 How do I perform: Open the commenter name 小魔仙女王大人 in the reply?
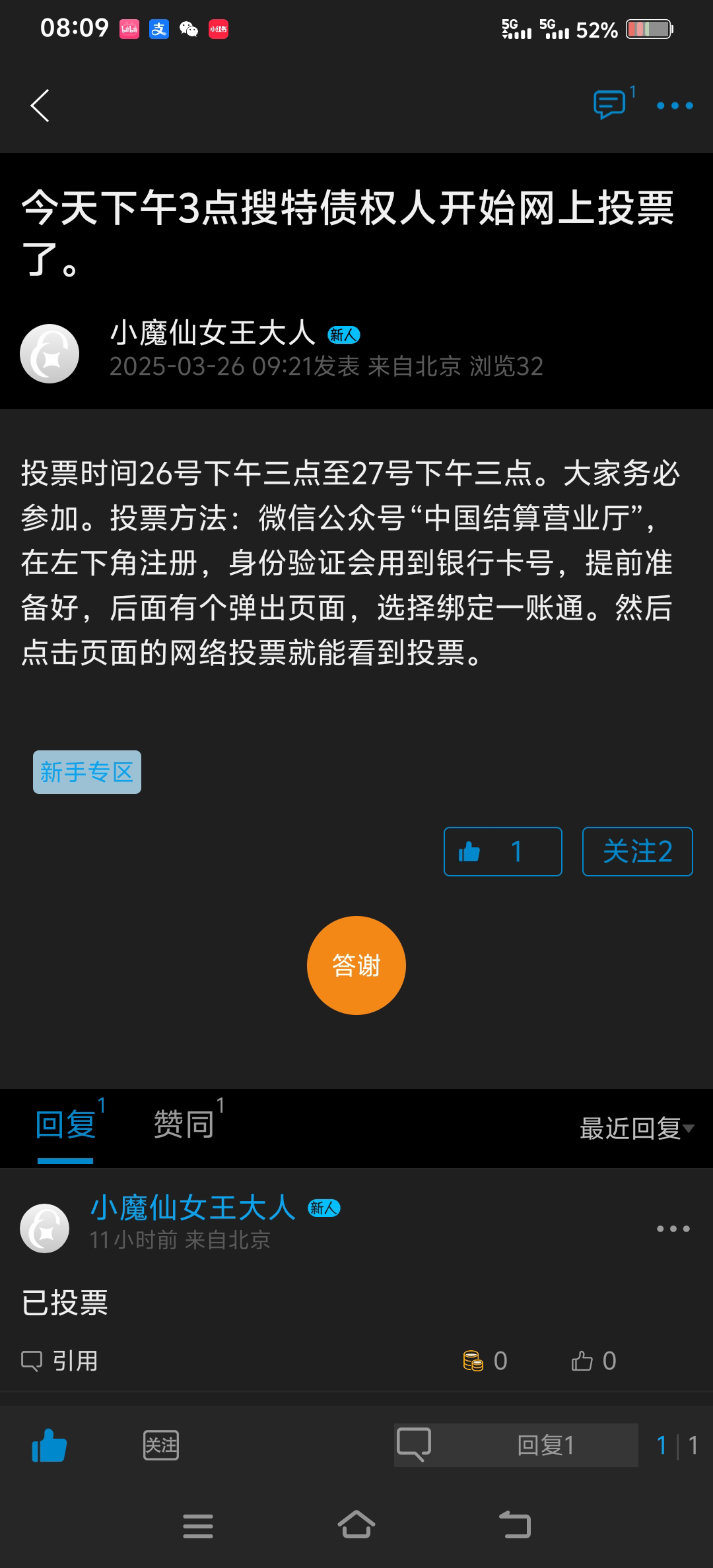pos(193,1208)
